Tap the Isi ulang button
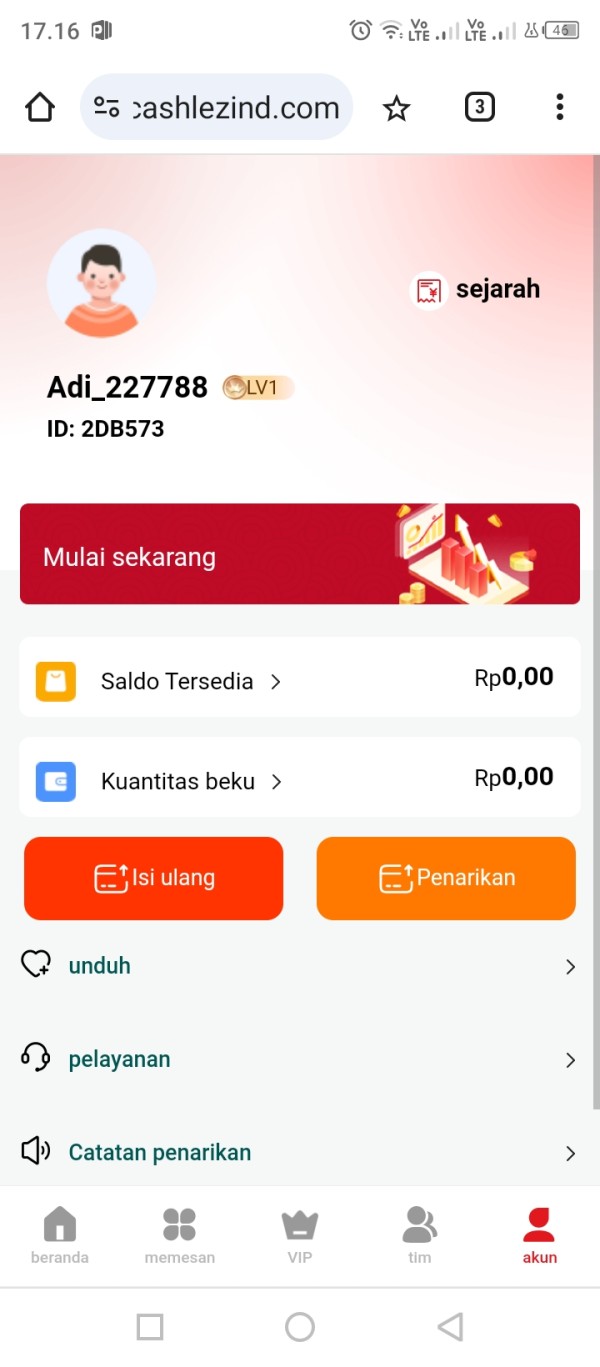Viewport: 600px width, 1367px height. tap(154, 878)
